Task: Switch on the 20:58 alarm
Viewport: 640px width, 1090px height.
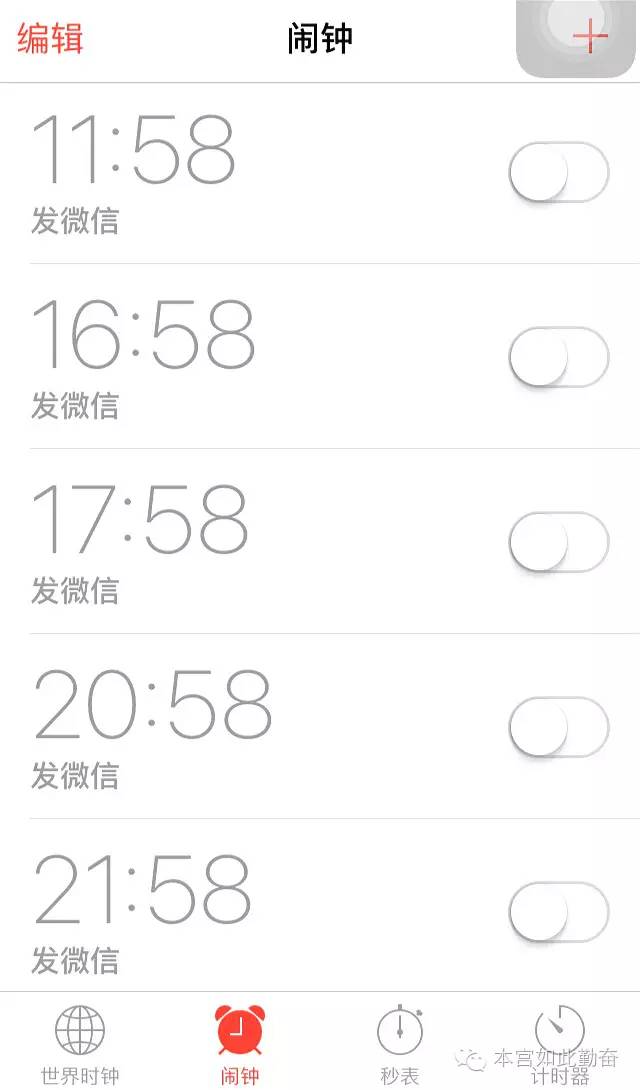Action: tap(558, 728)
